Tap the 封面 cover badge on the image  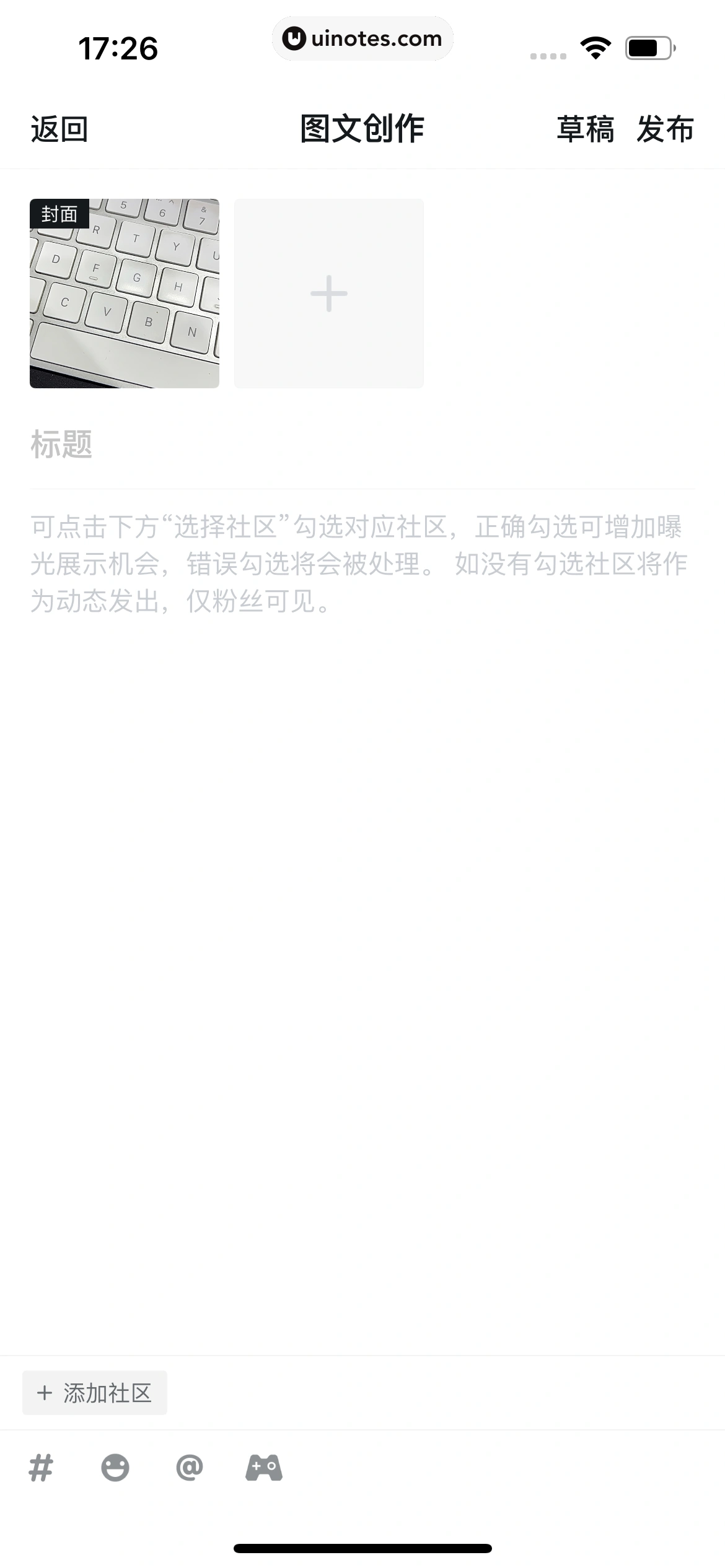(59, 215)
